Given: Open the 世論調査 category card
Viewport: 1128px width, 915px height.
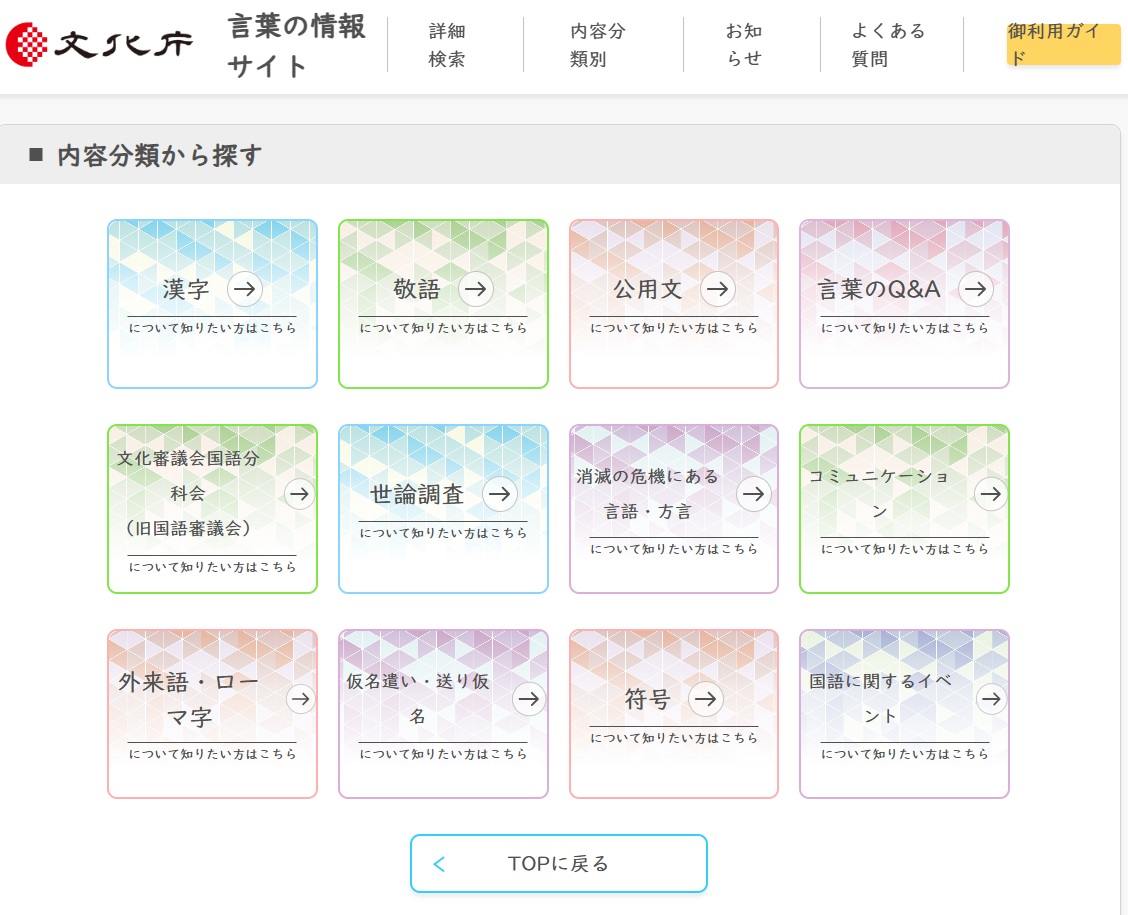Looking at the screenshot, I should tap(443, 508).
